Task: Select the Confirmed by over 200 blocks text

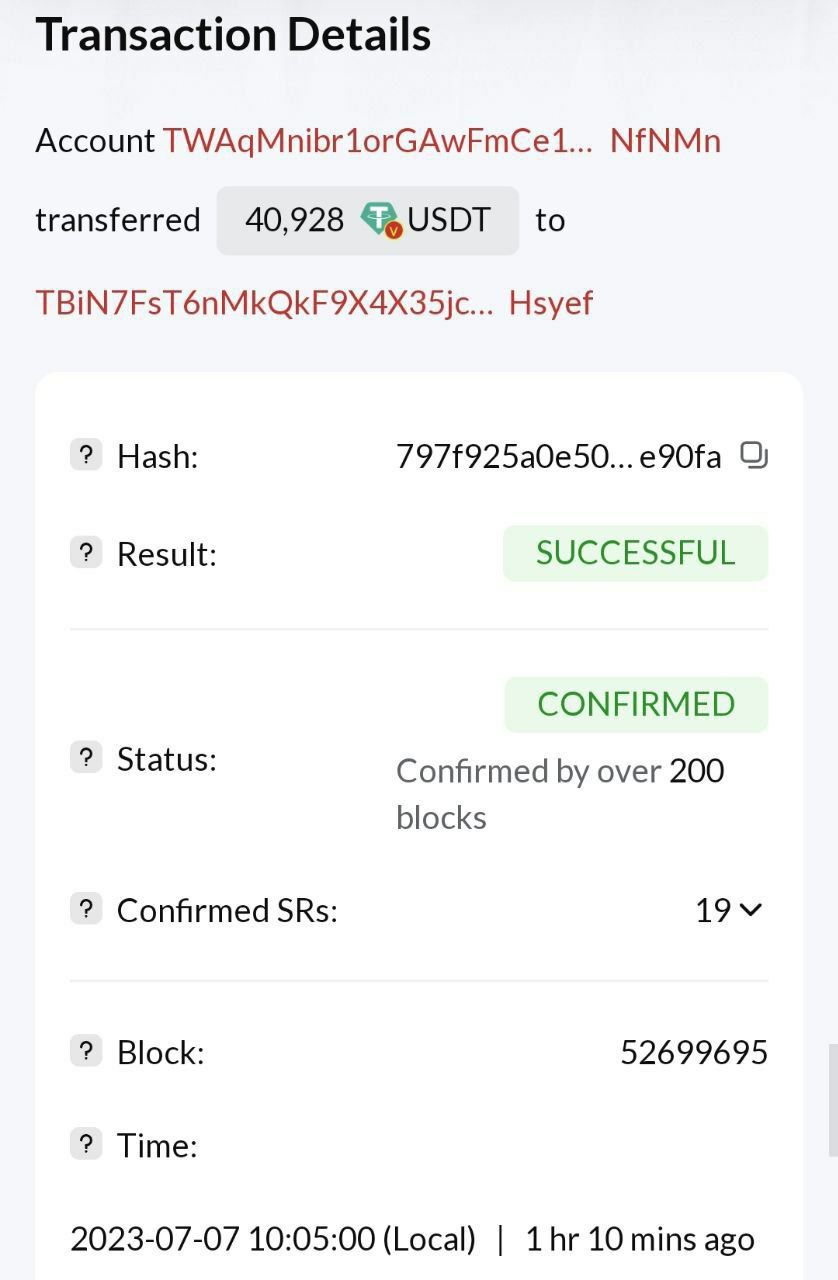Action: [x=561, y=793]
